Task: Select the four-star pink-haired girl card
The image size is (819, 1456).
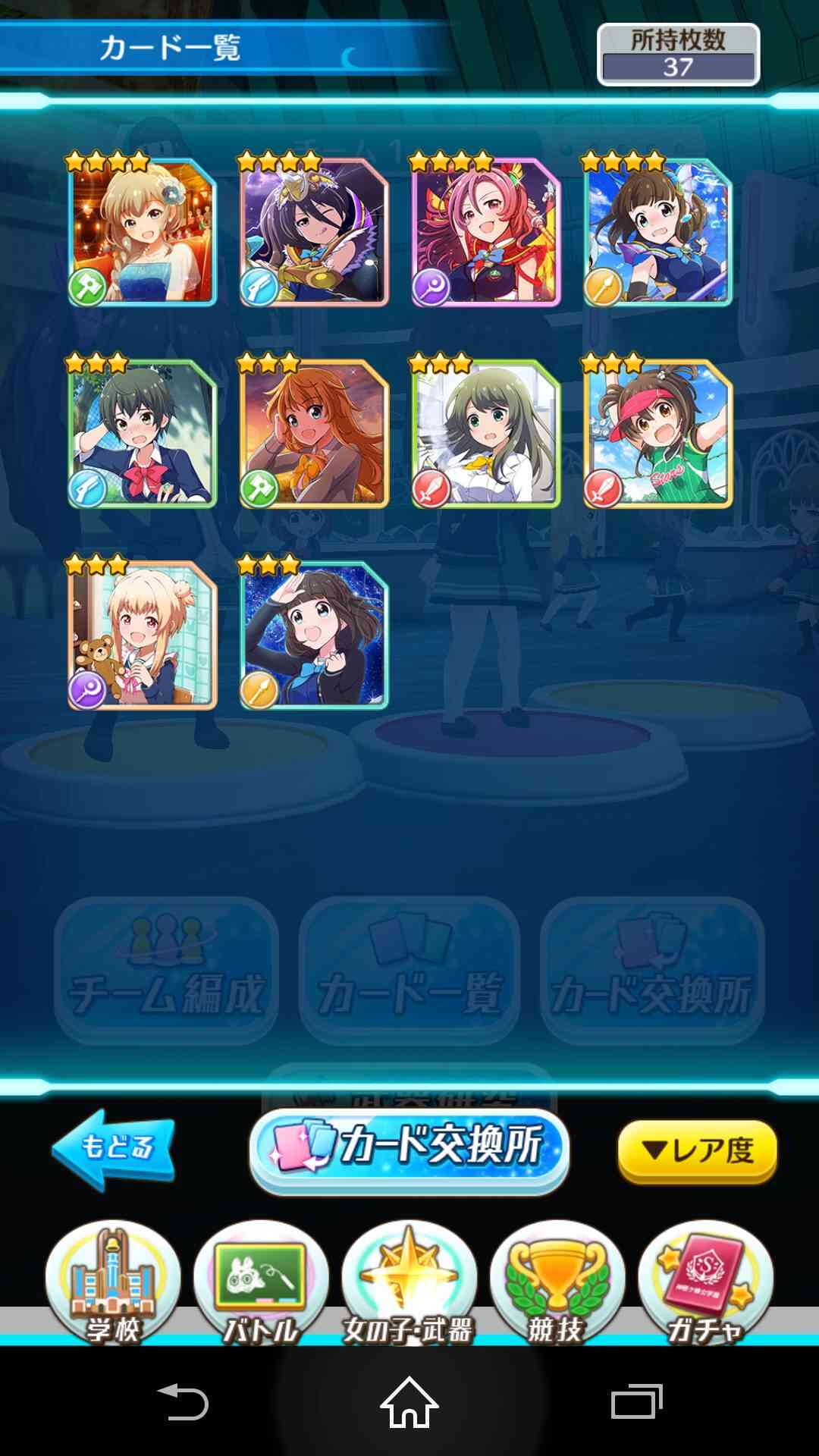Action: [x=486, y=230]
